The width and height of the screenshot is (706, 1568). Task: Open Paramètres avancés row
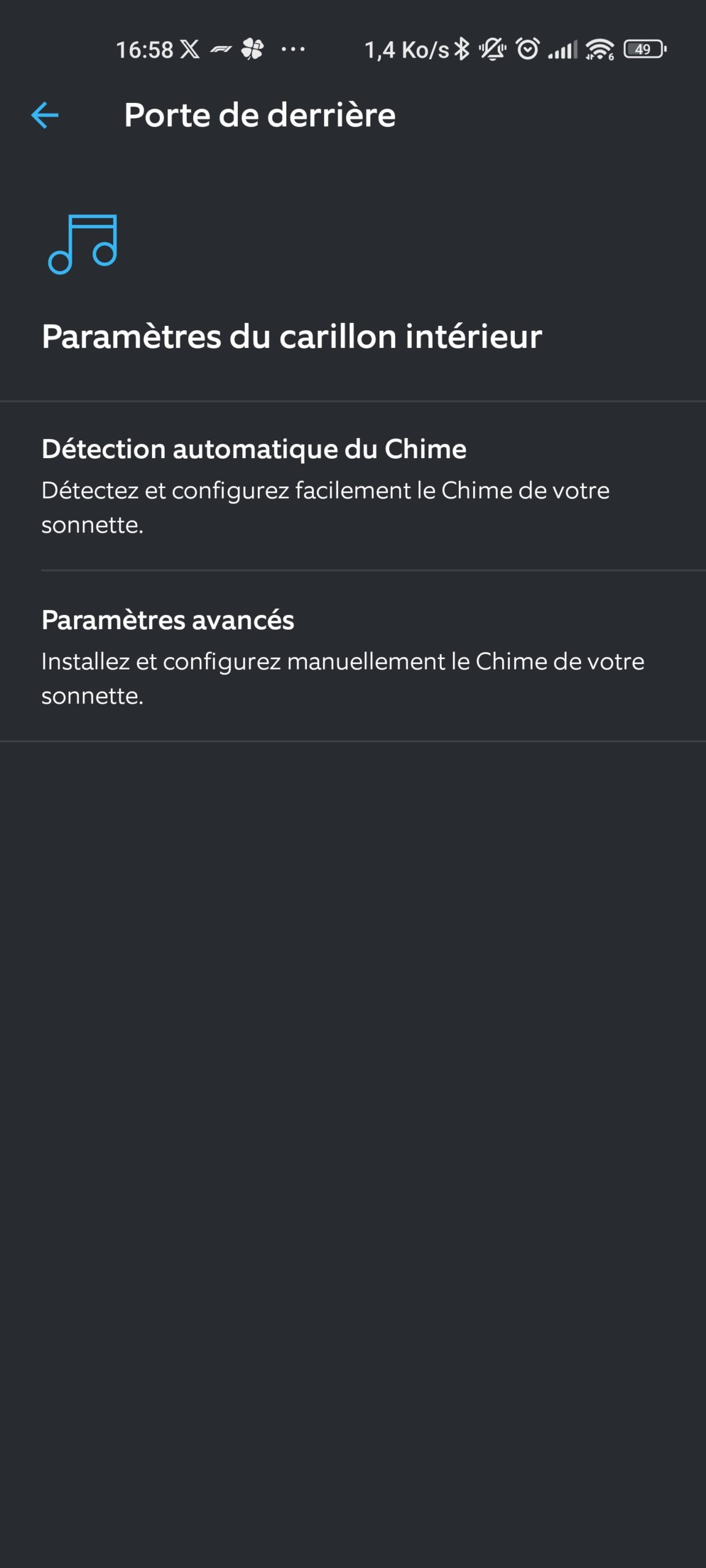353,656
